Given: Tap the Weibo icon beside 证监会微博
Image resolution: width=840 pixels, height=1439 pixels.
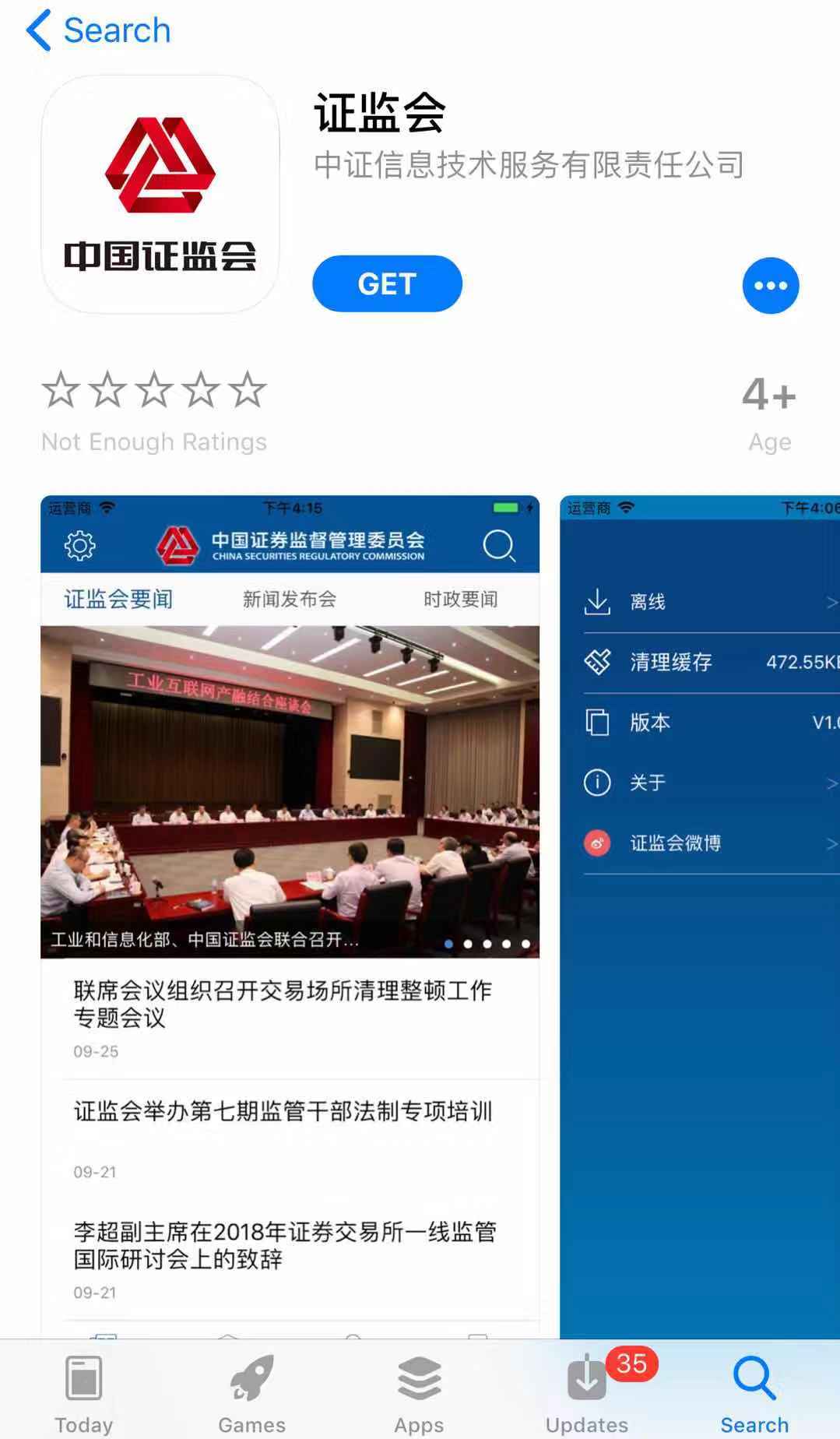Looking at the screenshot, I should click(596, 843).
